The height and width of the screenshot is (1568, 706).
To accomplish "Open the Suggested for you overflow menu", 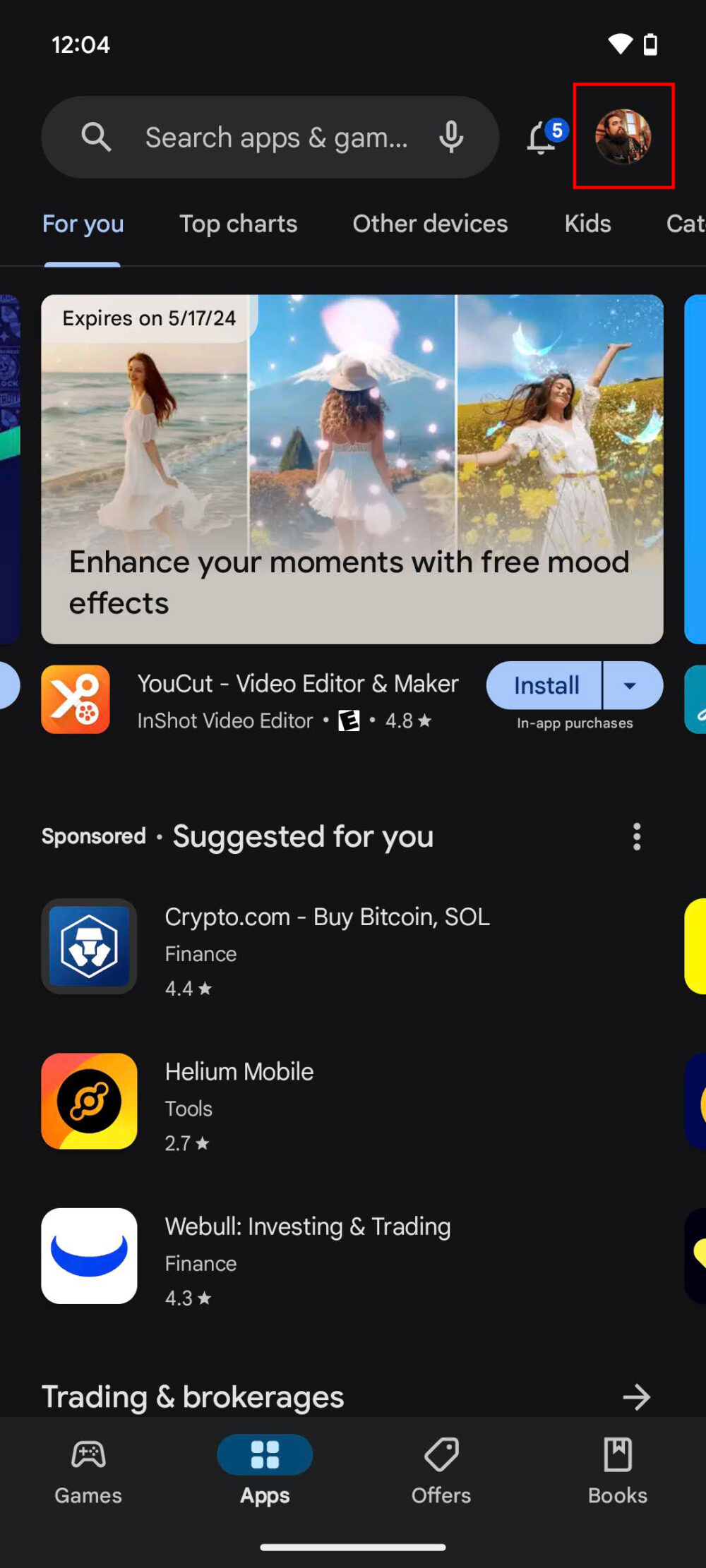I will pyautogui.click(x=637, y=836).
